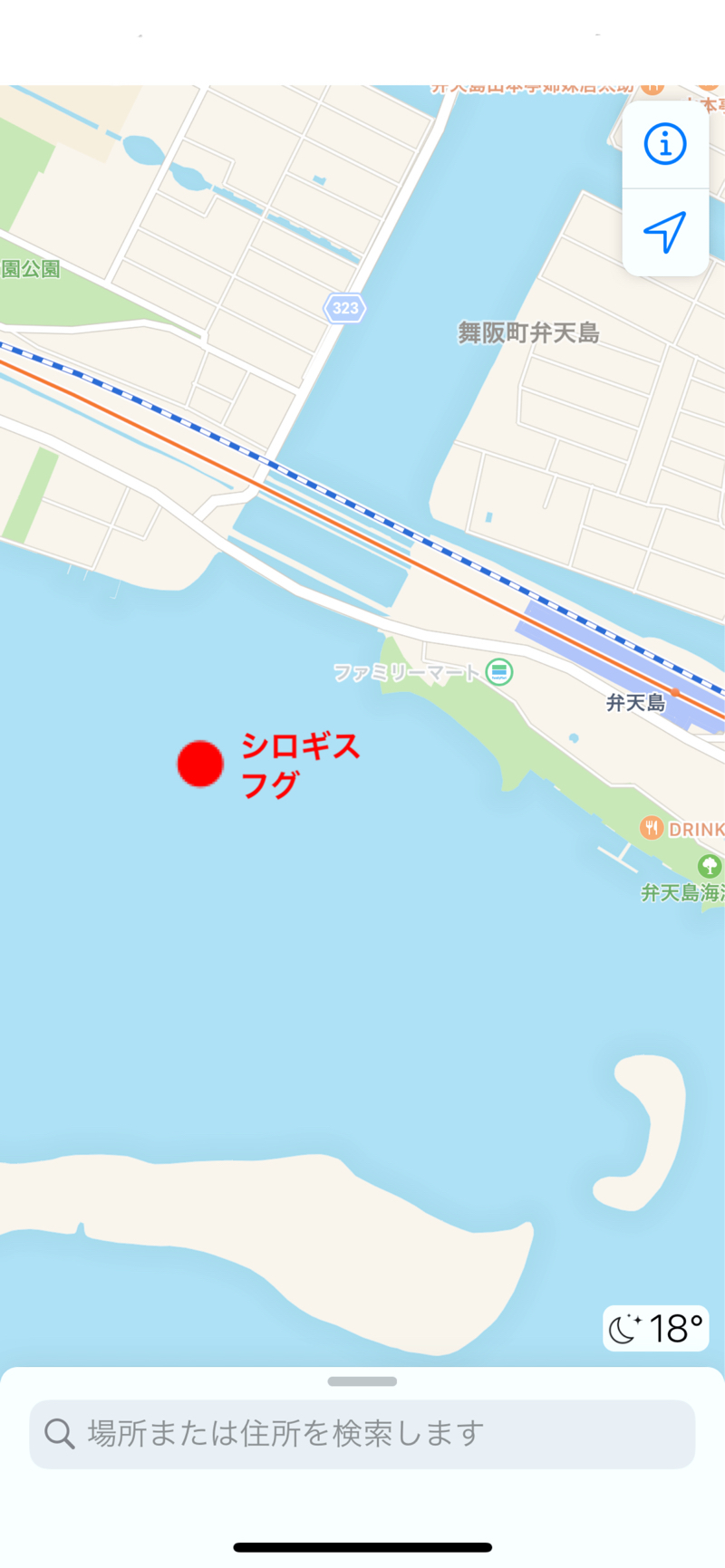Open the DRINK restaurant marker

click(652, 827)
